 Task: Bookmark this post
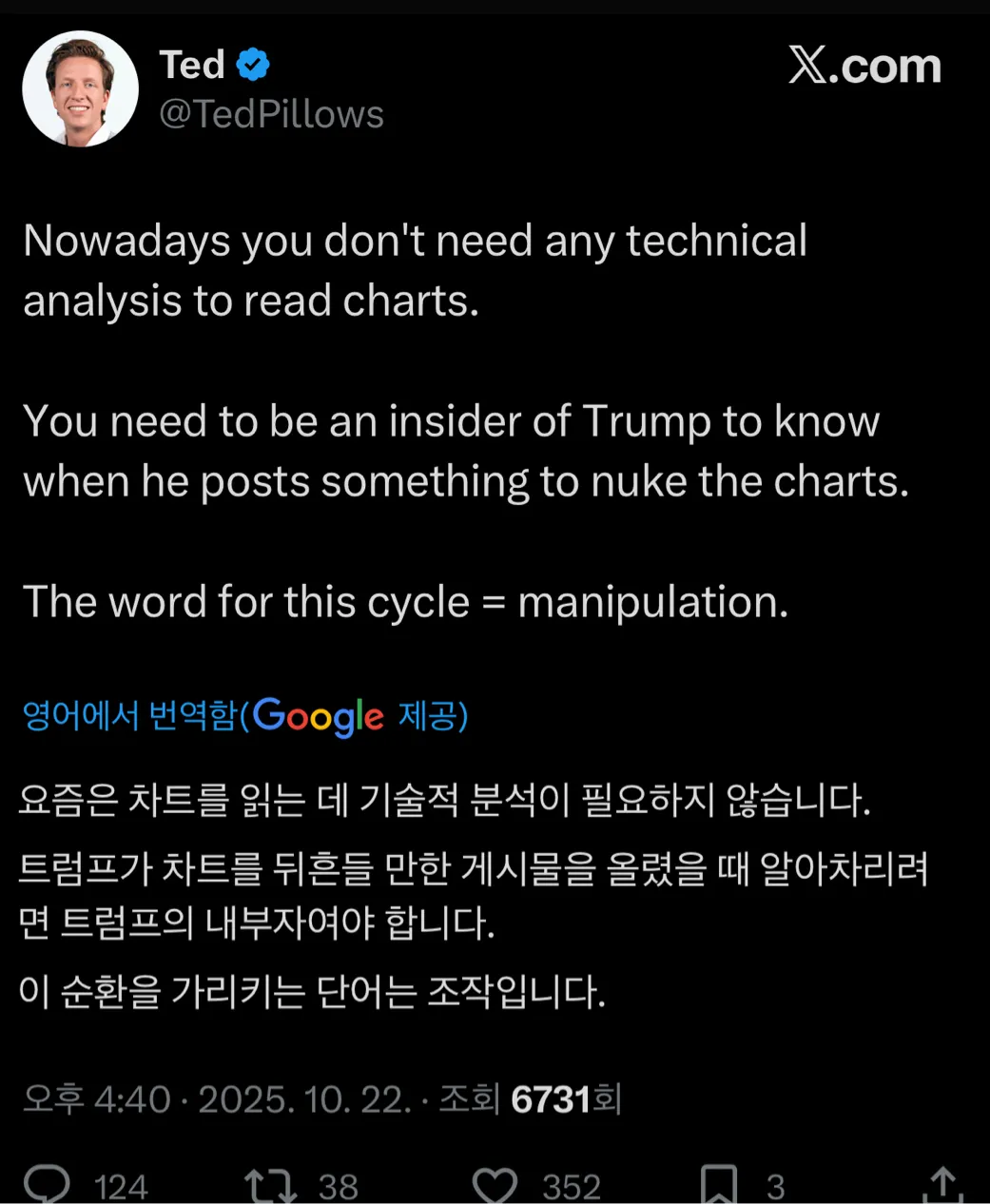coord(718,1185)
